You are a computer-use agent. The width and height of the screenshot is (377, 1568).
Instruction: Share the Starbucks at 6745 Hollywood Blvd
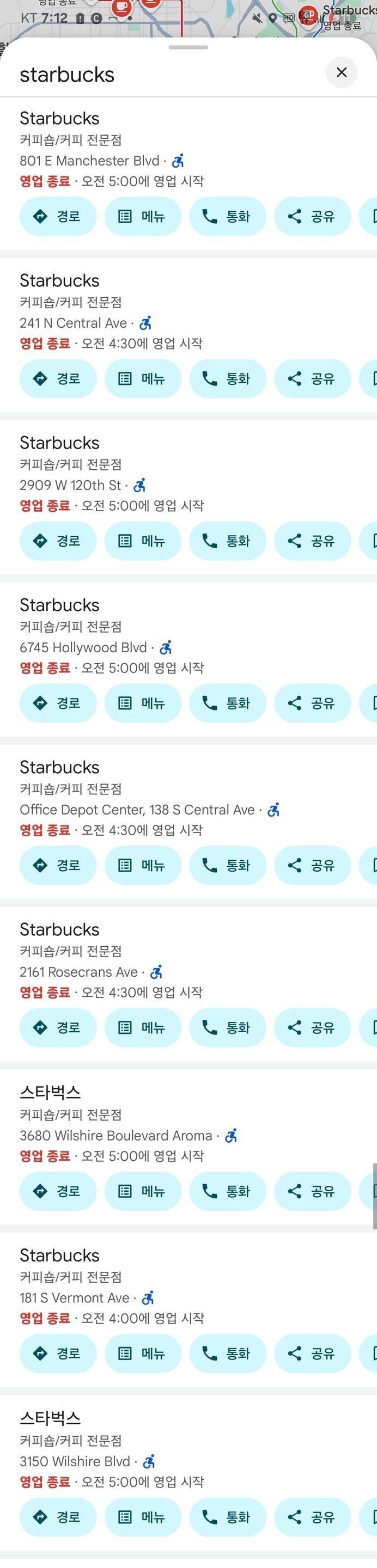coord(312,703)
